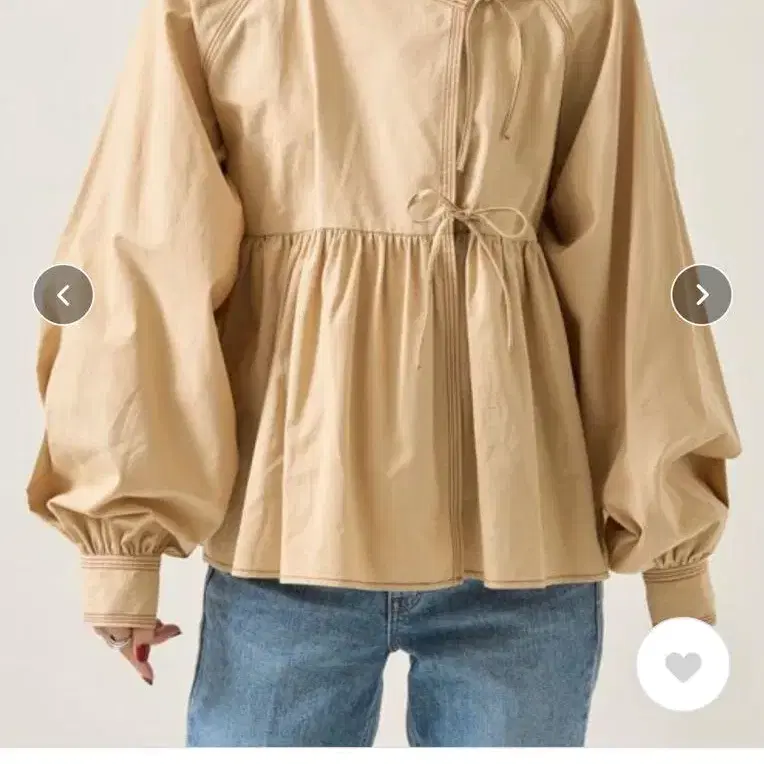The image size is (764, 764).
Task: Add this blouse to favorites with heart
Action: (683, 665)
